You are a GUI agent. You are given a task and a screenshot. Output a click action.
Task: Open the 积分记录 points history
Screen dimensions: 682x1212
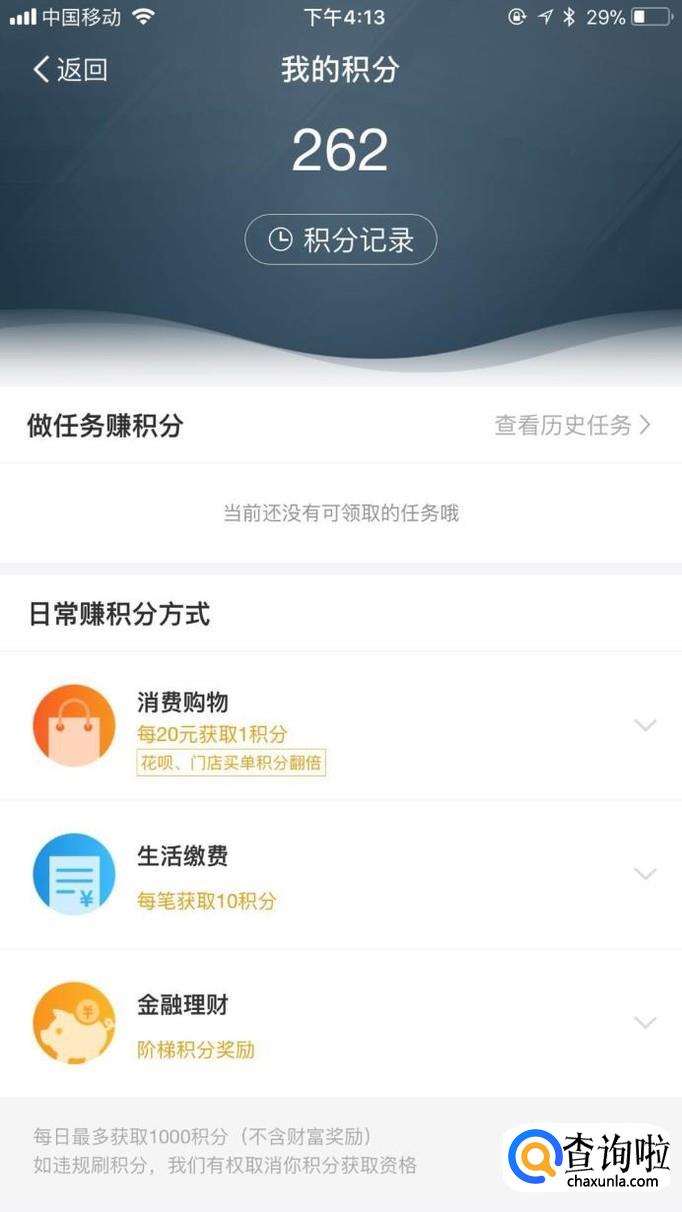[x=341, y=240]
